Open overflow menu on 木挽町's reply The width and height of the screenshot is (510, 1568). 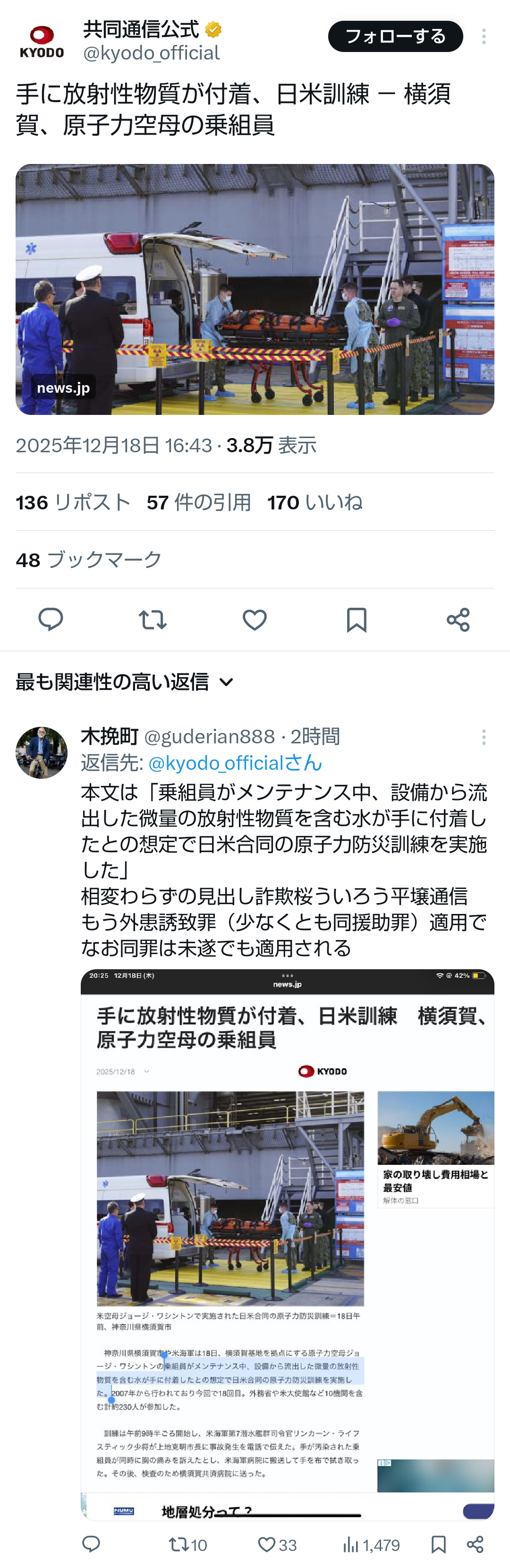pyautogui.click(x=484, y=737)
